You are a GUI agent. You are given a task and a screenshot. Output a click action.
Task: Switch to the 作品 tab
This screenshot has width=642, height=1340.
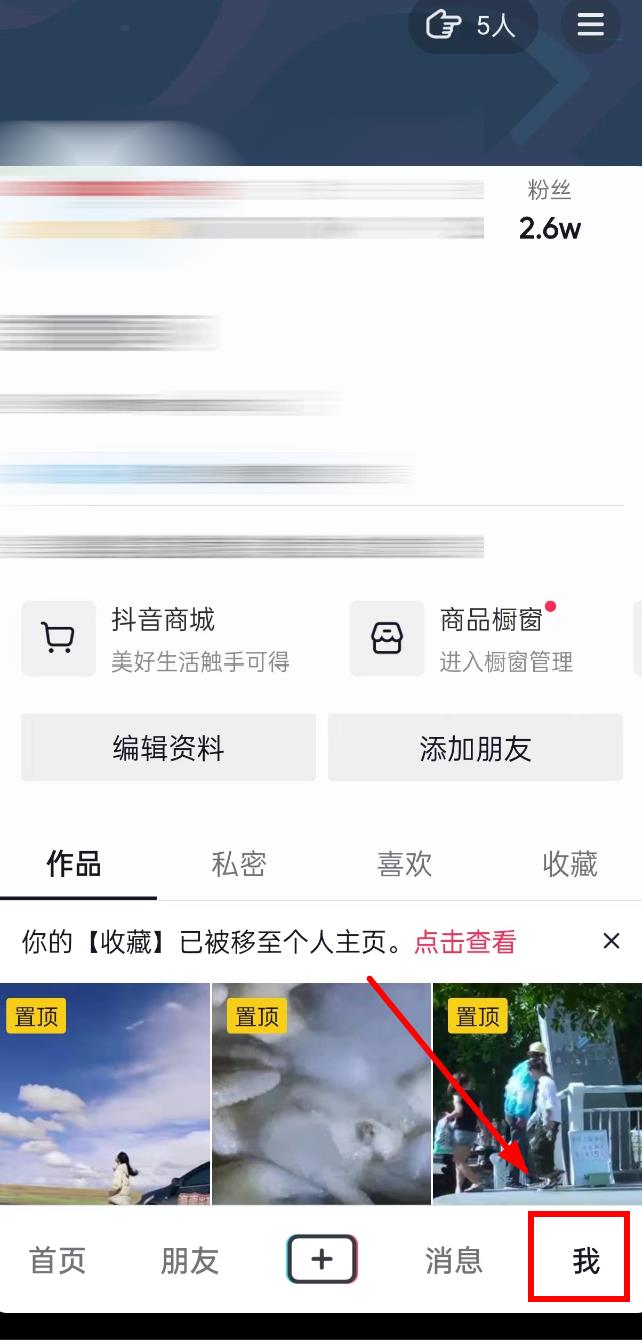click(74, 864)
